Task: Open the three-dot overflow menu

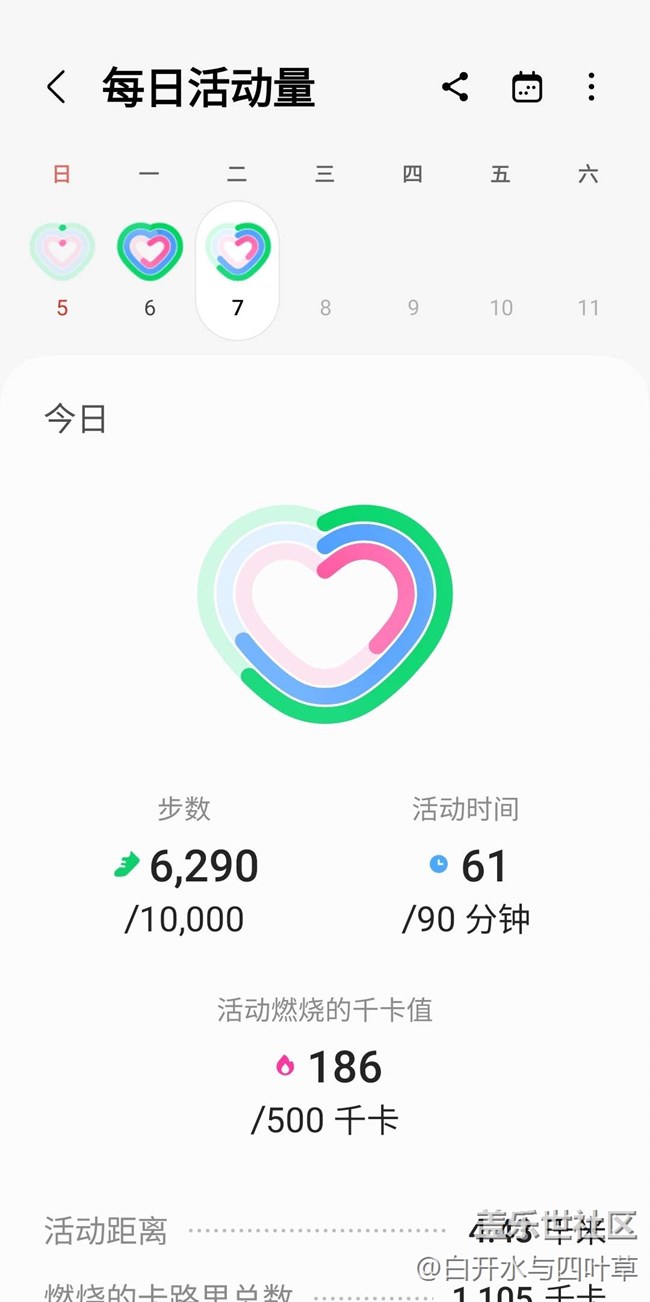Action: 591,88
